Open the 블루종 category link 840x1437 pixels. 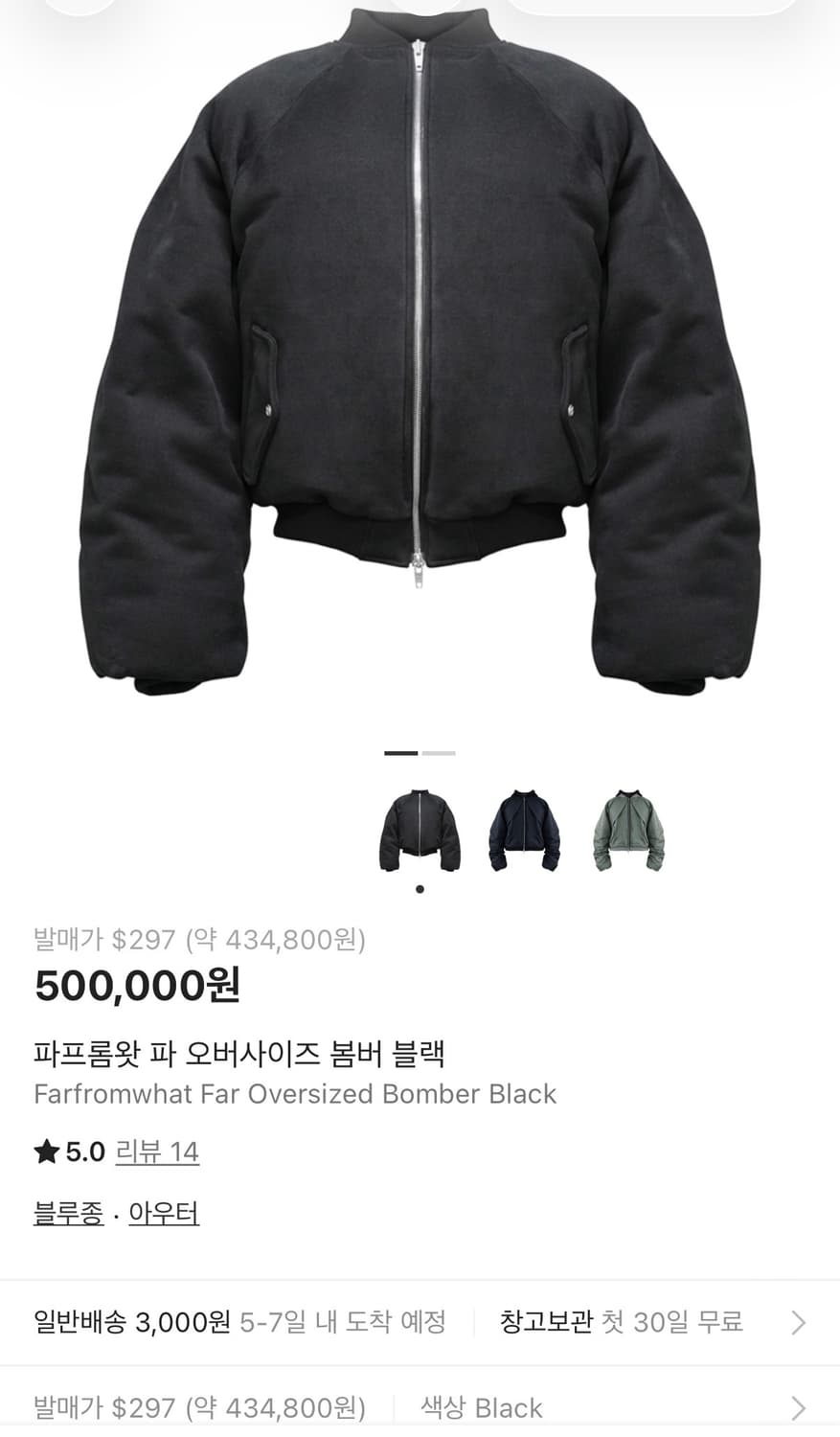coord(67,1212)
